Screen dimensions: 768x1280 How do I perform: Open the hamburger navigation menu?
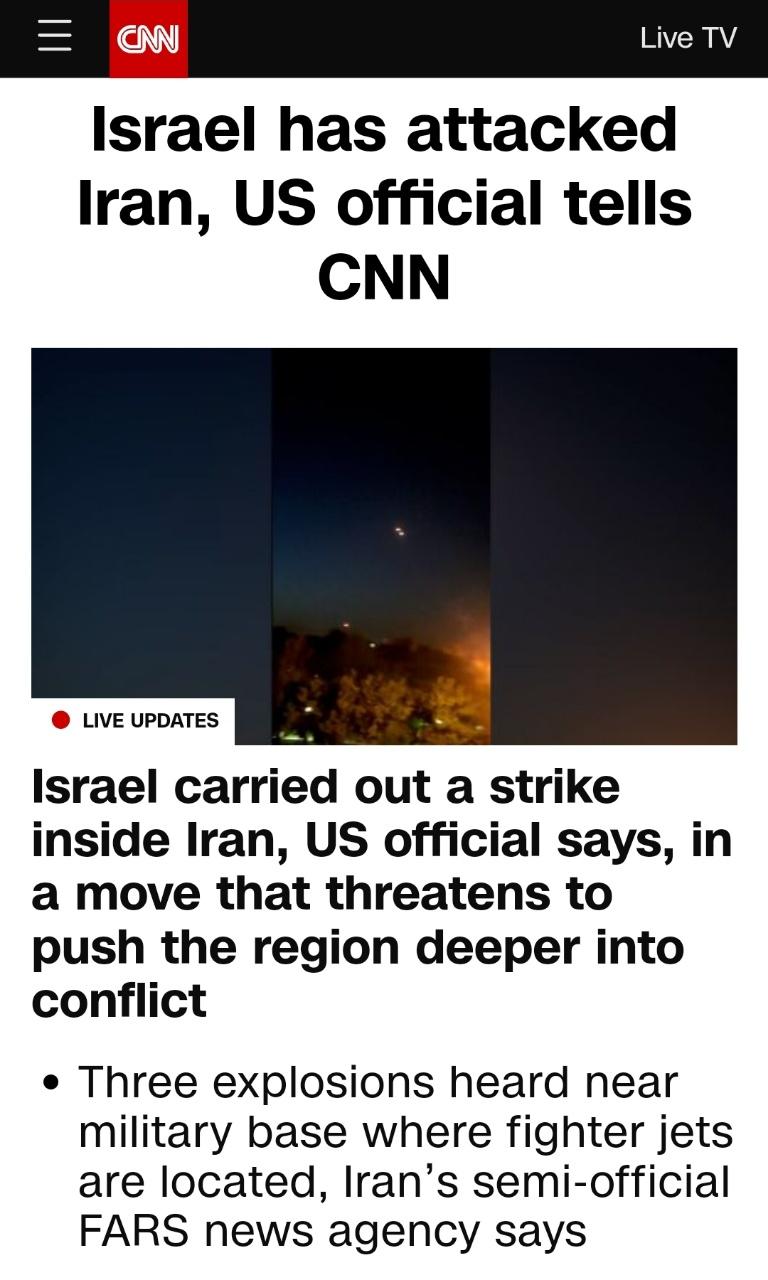55,38
